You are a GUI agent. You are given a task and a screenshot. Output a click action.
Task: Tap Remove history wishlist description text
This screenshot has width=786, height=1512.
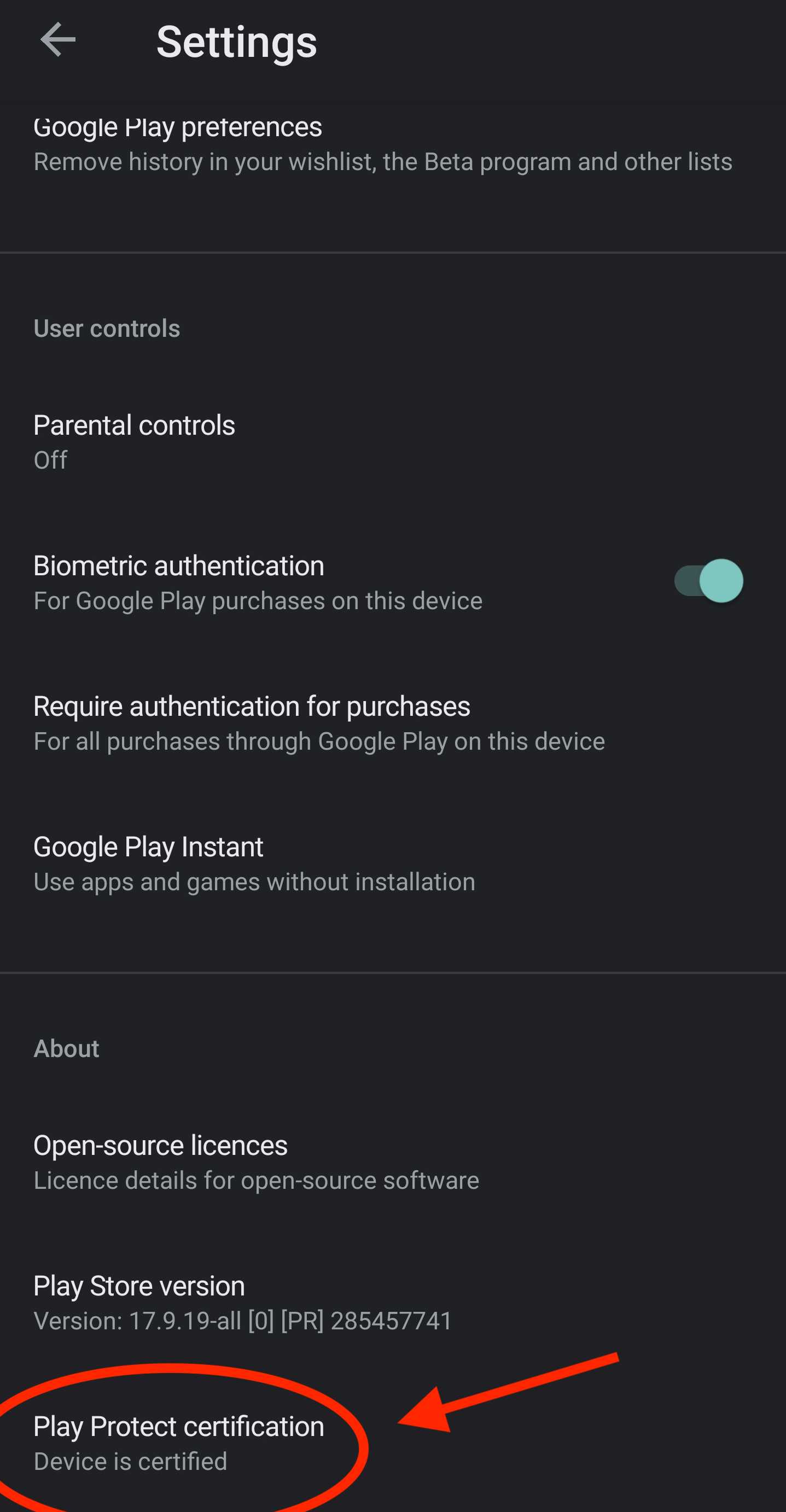[383, 161]
